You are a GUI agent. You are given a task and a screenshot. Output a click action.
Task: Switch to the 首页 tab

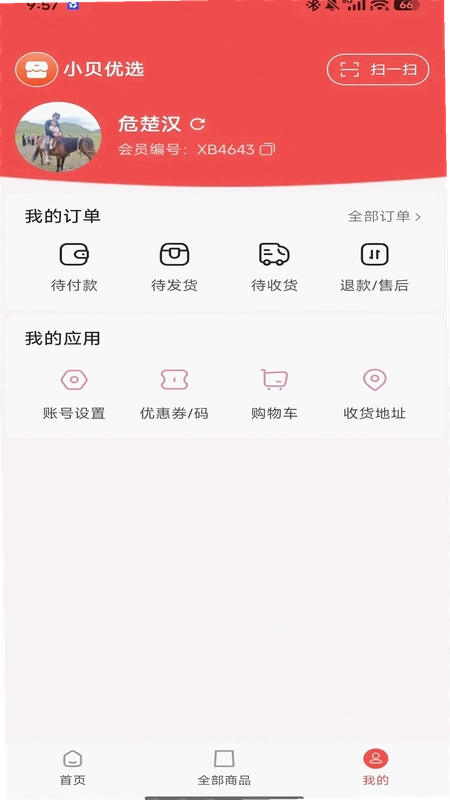[x=73, y=767]
